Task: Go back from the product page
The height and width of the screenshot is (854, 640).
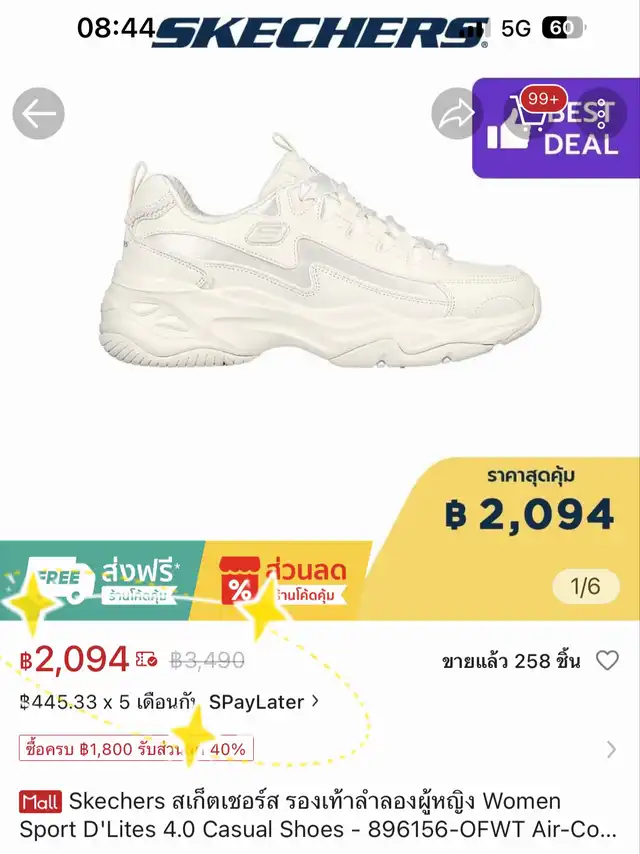Action: tap(38, 114)
